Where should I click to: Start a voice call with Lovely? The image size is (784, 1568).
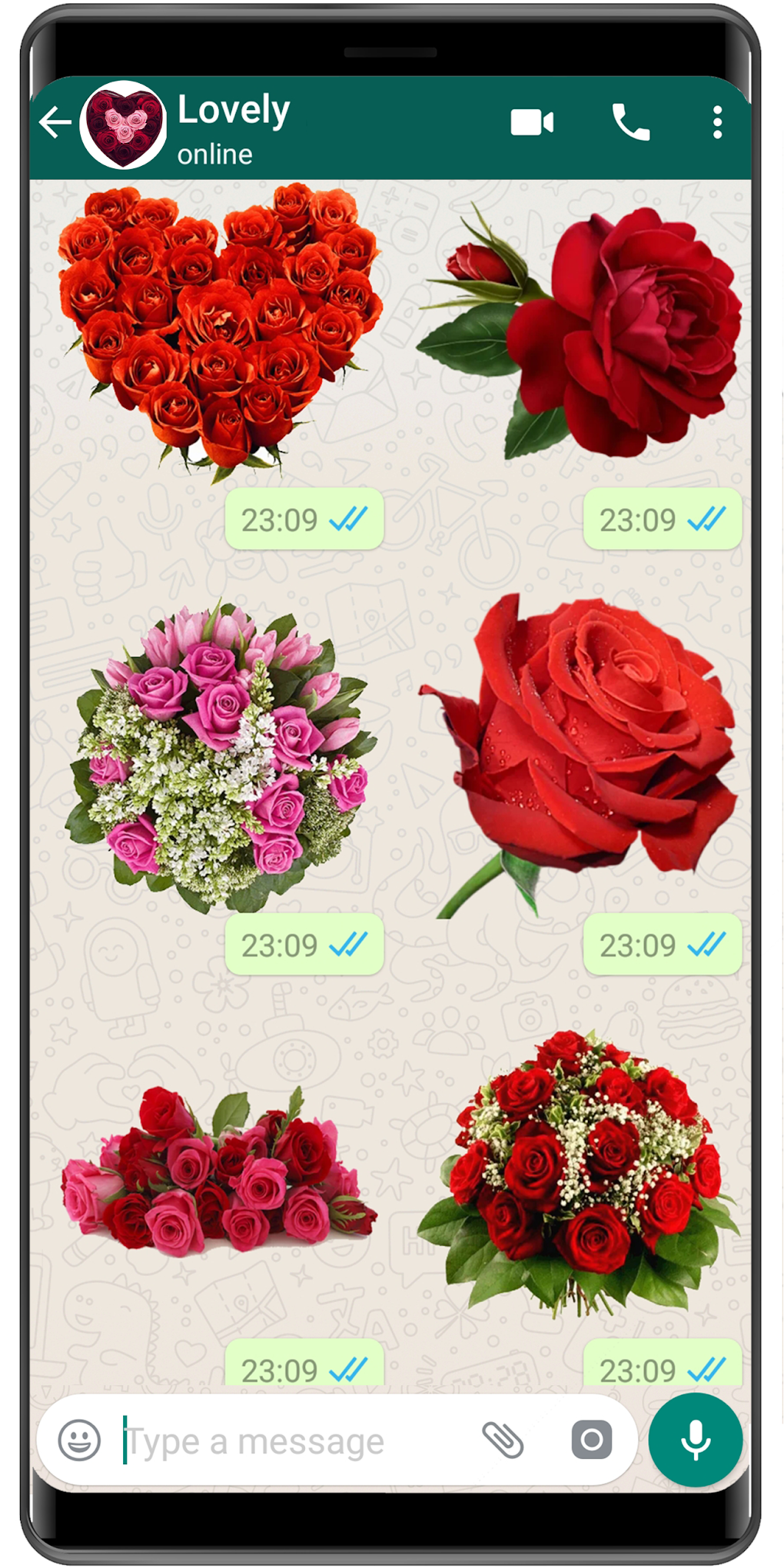coord(630,122)
